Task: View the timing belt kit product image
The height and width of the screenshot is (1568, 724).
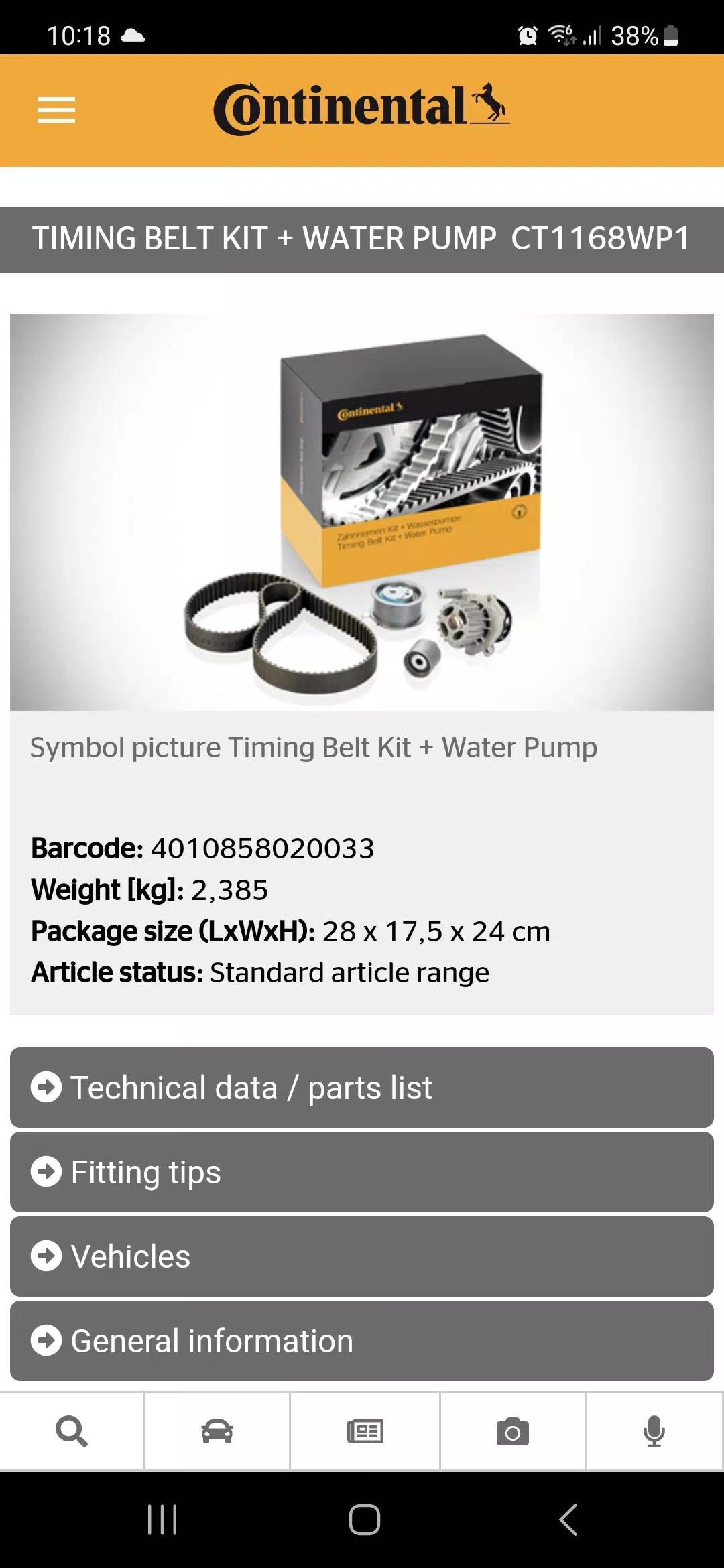Action: click(362, 512)
